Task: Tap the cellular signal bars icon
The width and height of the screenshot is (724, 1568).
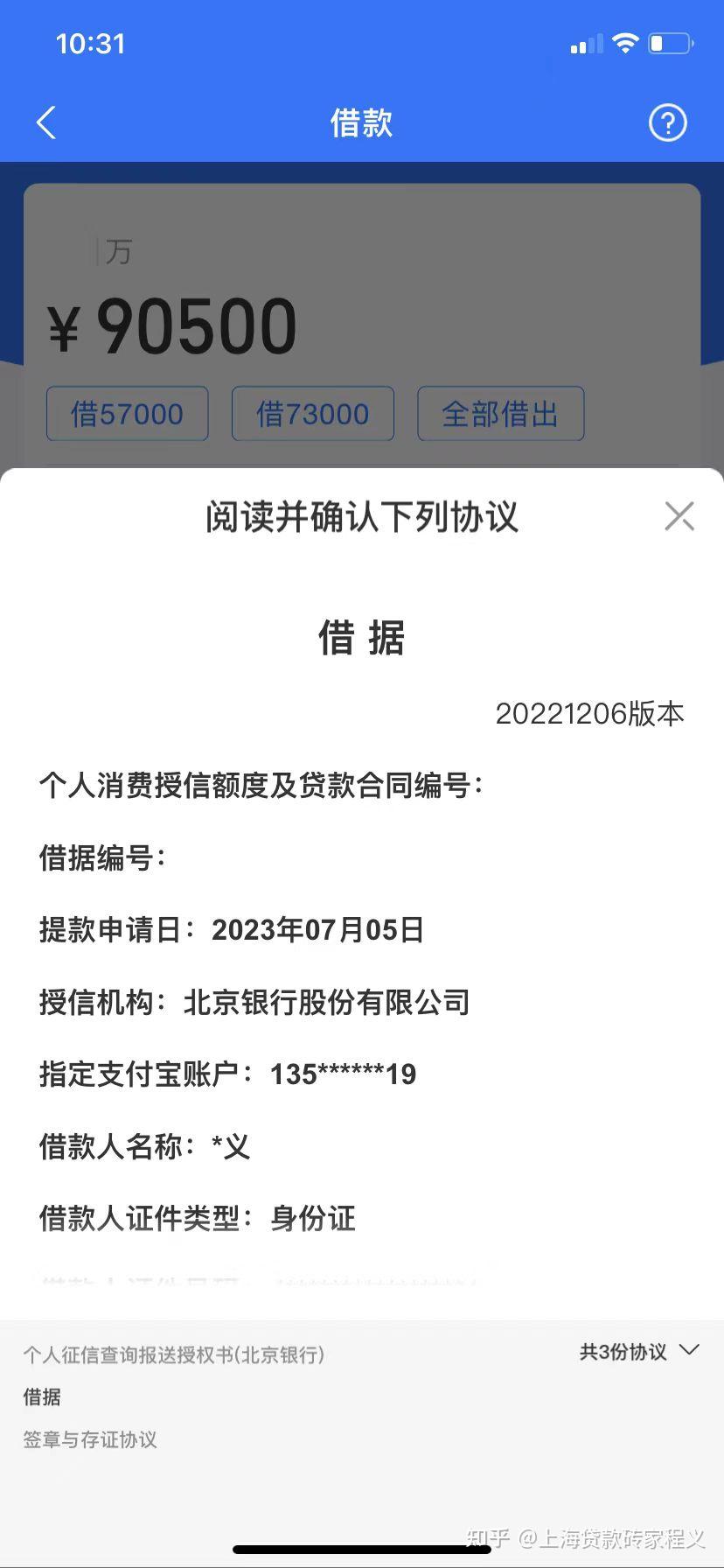Action: [x=584, y=42]
